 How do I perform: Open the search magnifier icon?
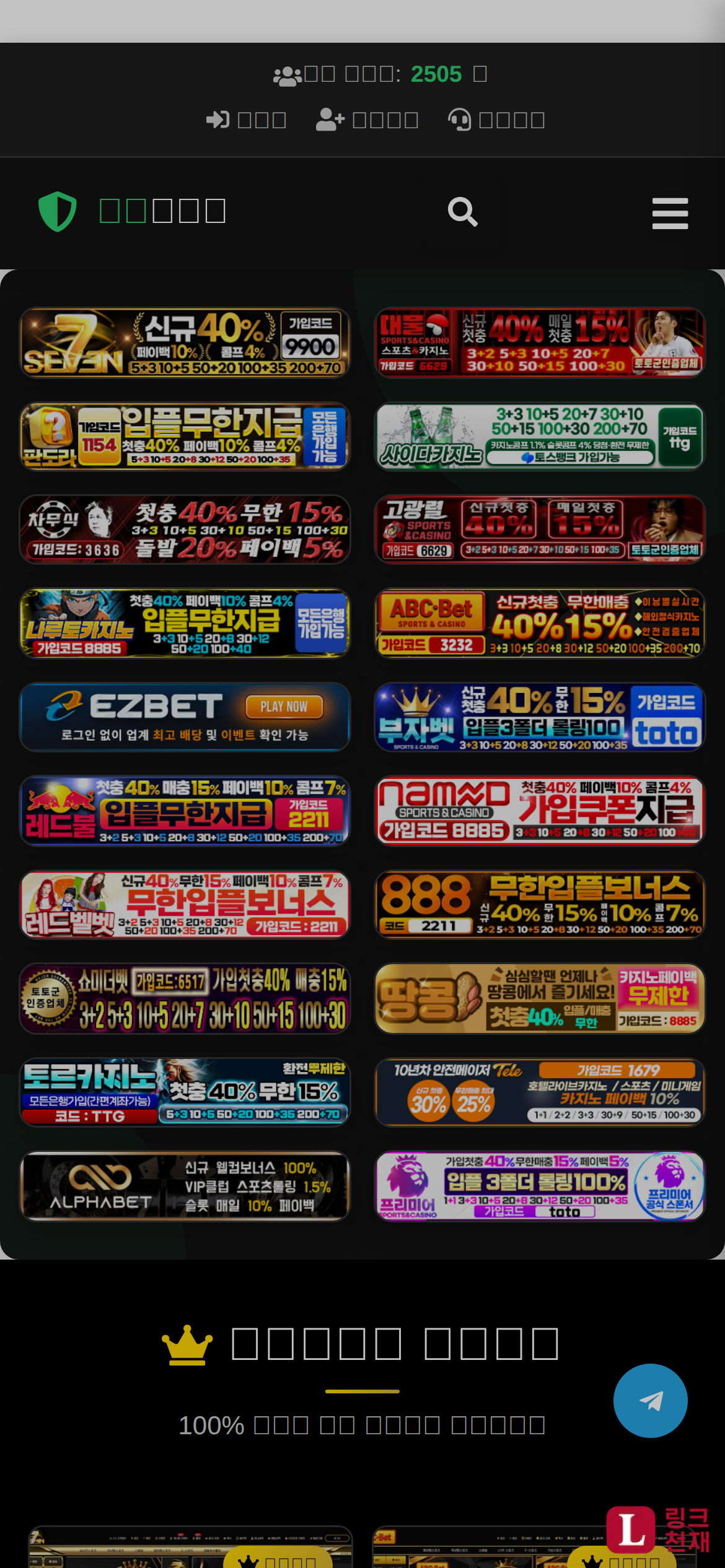click(x=462, y=212)
